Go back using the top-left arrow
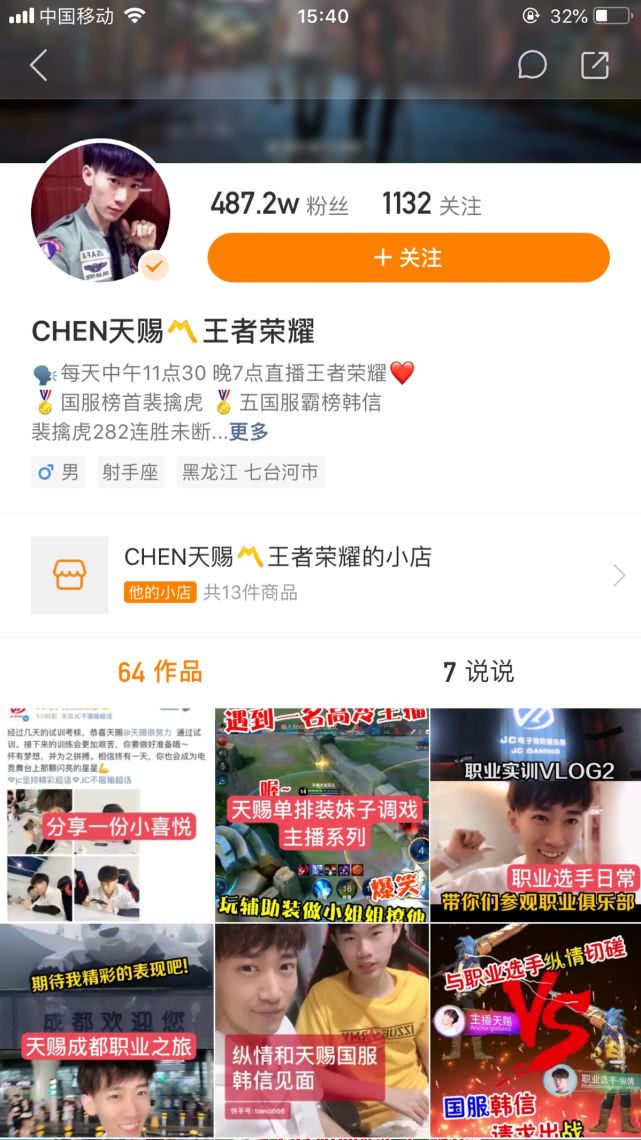641x1140 pixels. (38, 66)
